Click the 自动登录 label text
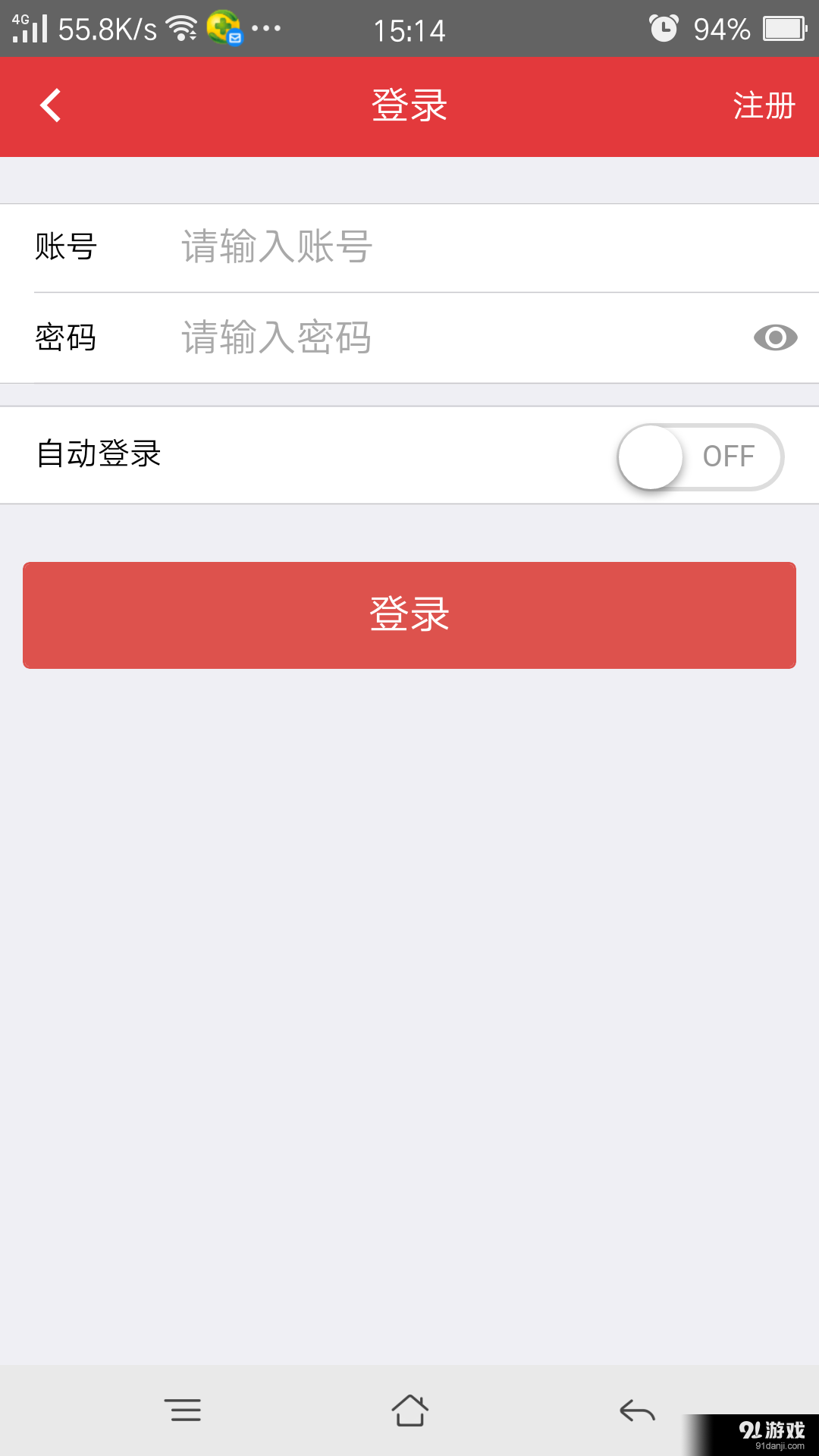Viewport: 819px width, 1456px height. pos(99,455)
